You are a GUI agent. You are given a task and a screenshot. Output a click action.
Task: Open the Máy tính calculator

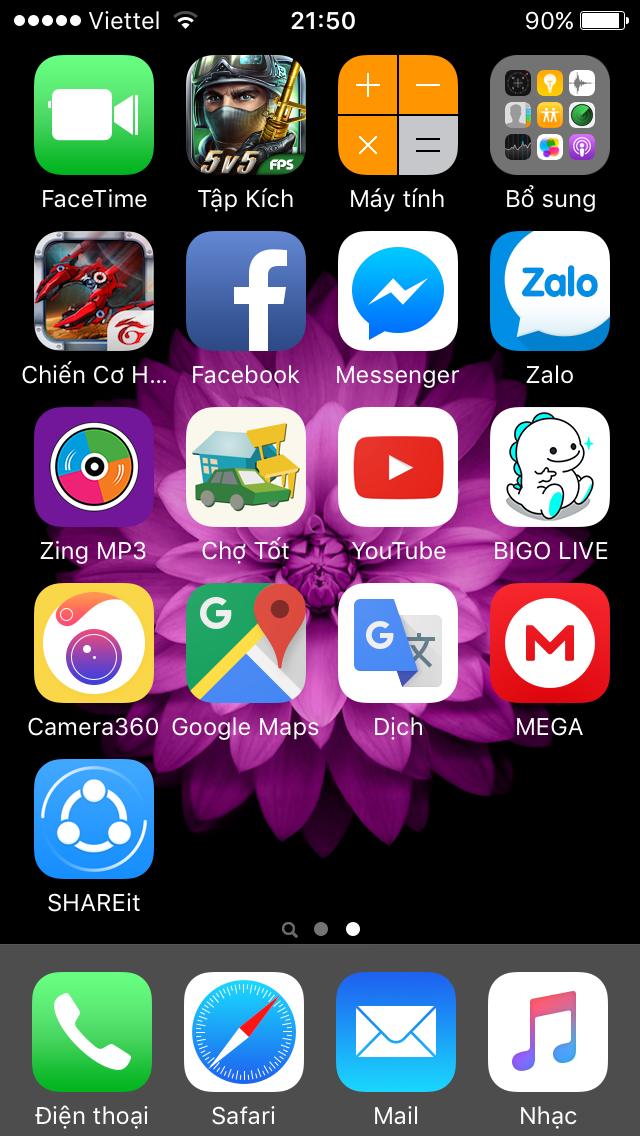pos(398,115)
